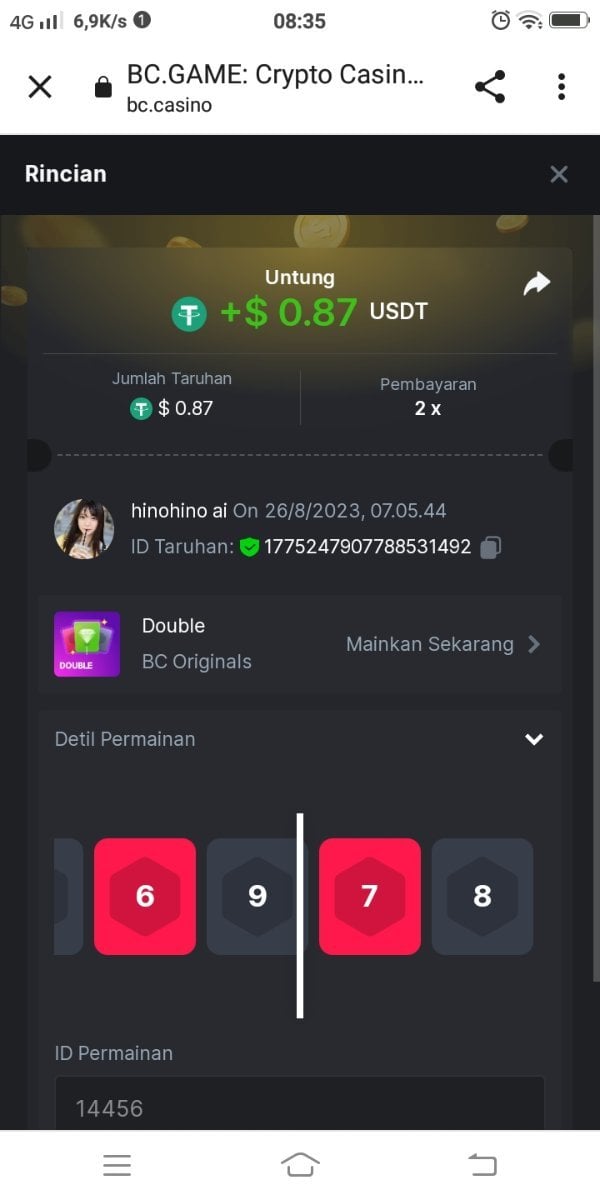
Task: Dismiss the Rincian details panel
Action: (559, 174)
